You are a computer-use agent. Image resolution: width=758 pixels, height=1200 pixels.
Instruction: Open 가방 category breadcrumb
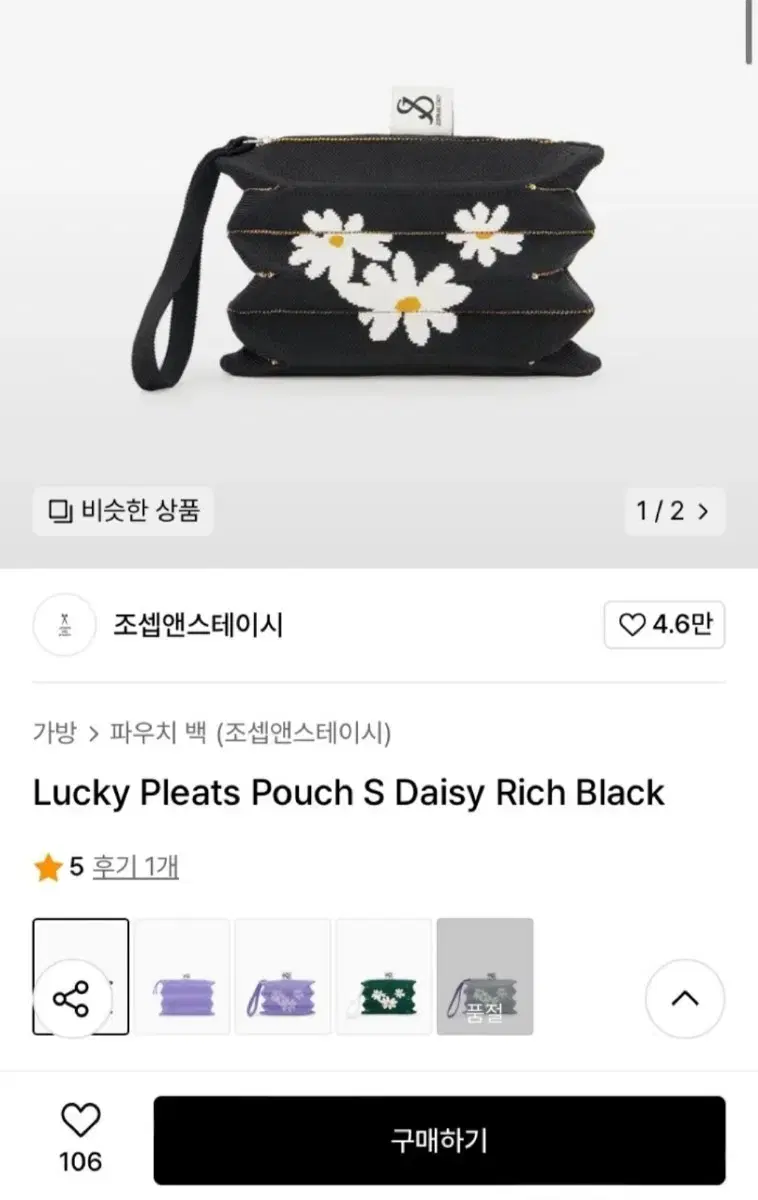tap(55, 733)
